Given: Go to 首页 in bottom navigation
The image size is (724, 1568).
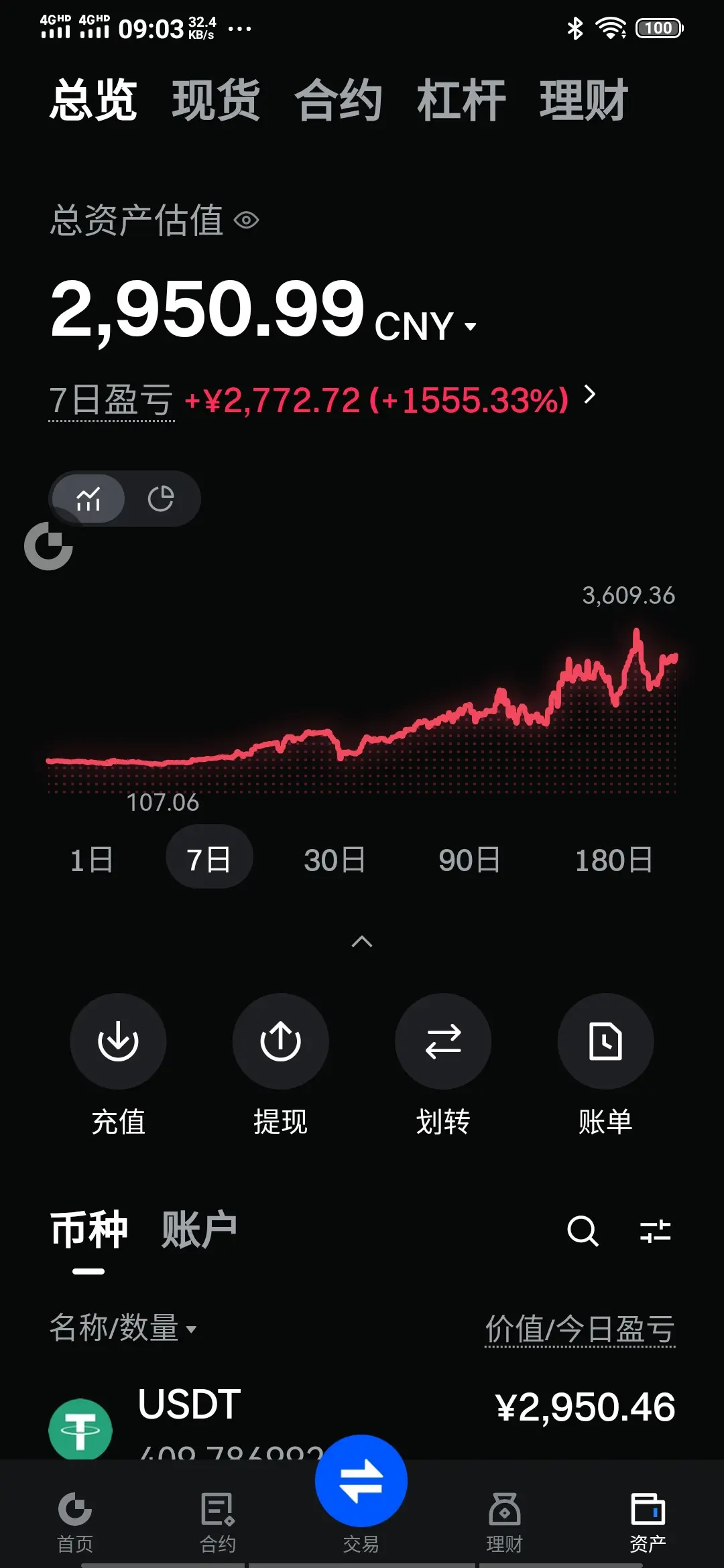Looking at the screenshot, I should click(x=75, y=1522).
